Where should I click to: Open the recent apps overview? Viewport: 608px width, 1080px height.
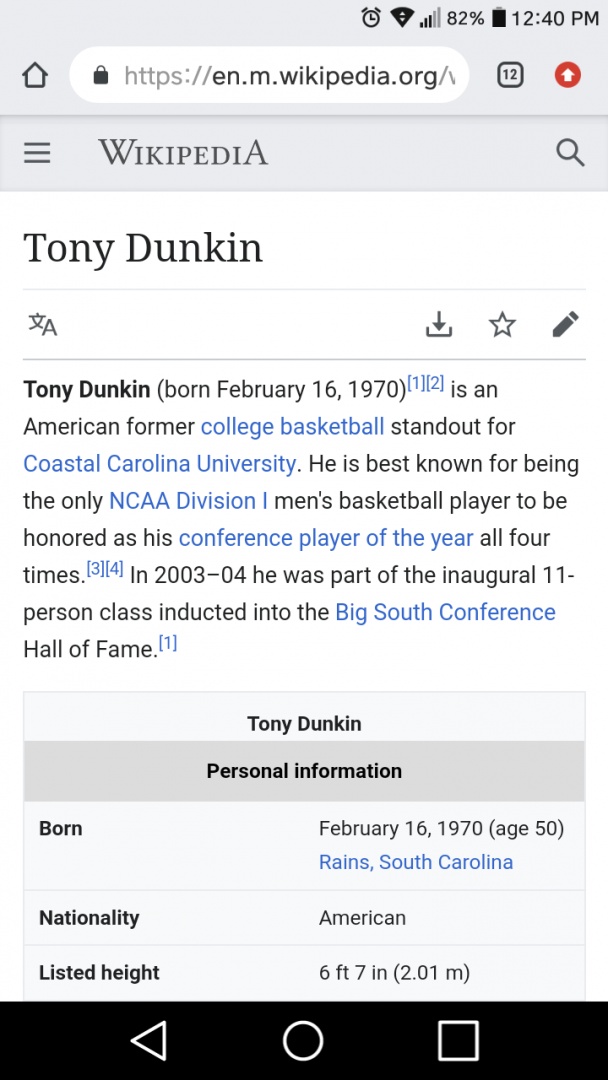coord(458,1041)
